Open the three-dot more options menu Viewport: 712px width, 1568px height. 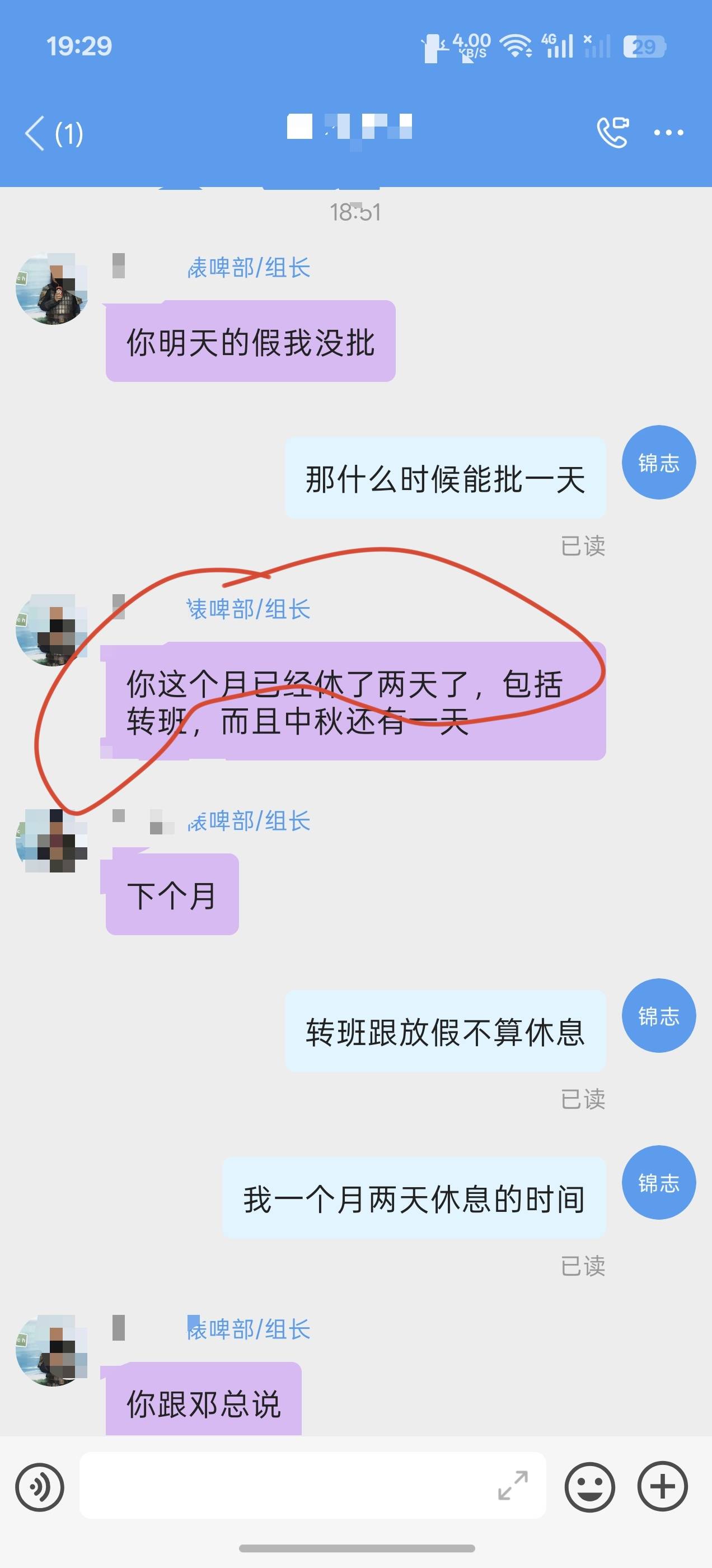point(668,133)
